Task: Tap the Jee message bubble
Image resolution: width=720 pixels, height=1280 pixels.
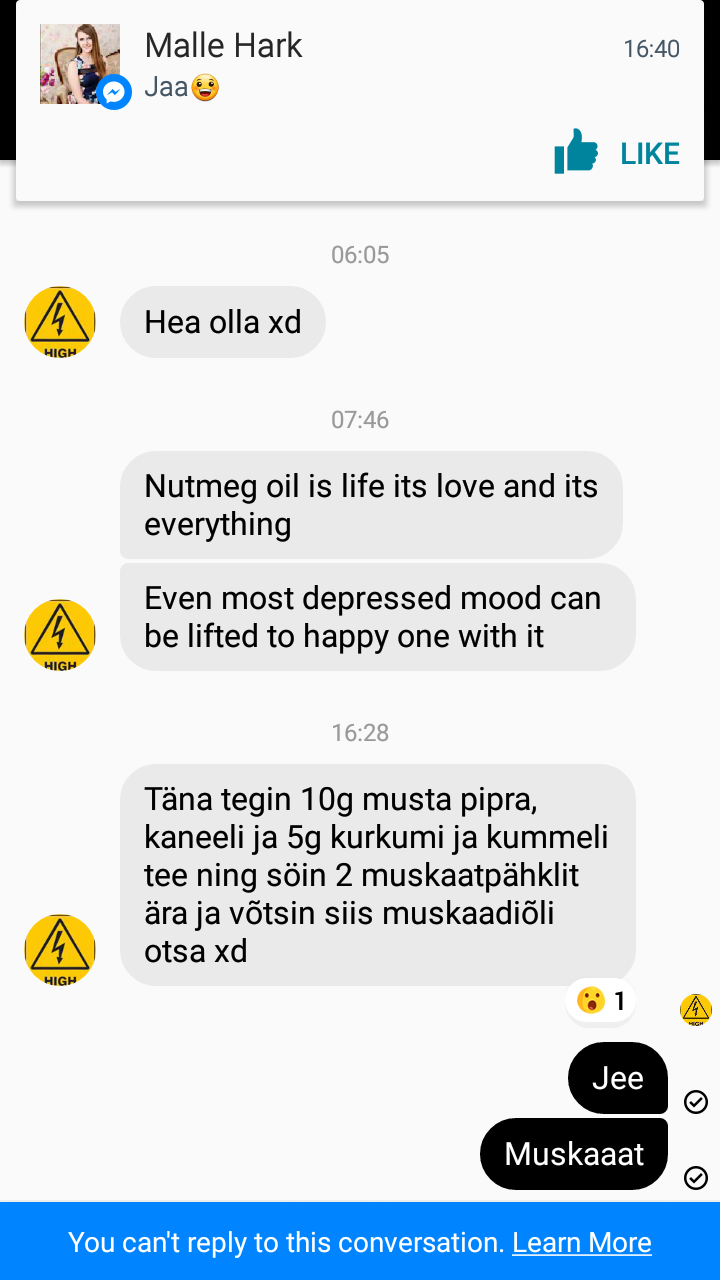Action: tap(618, 1078)
